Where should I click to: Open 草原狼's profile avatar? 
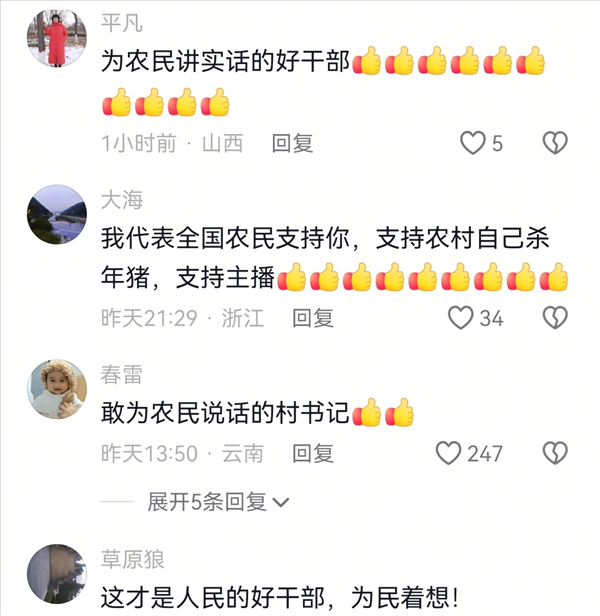pyautogui.click(x=56, y=574)
